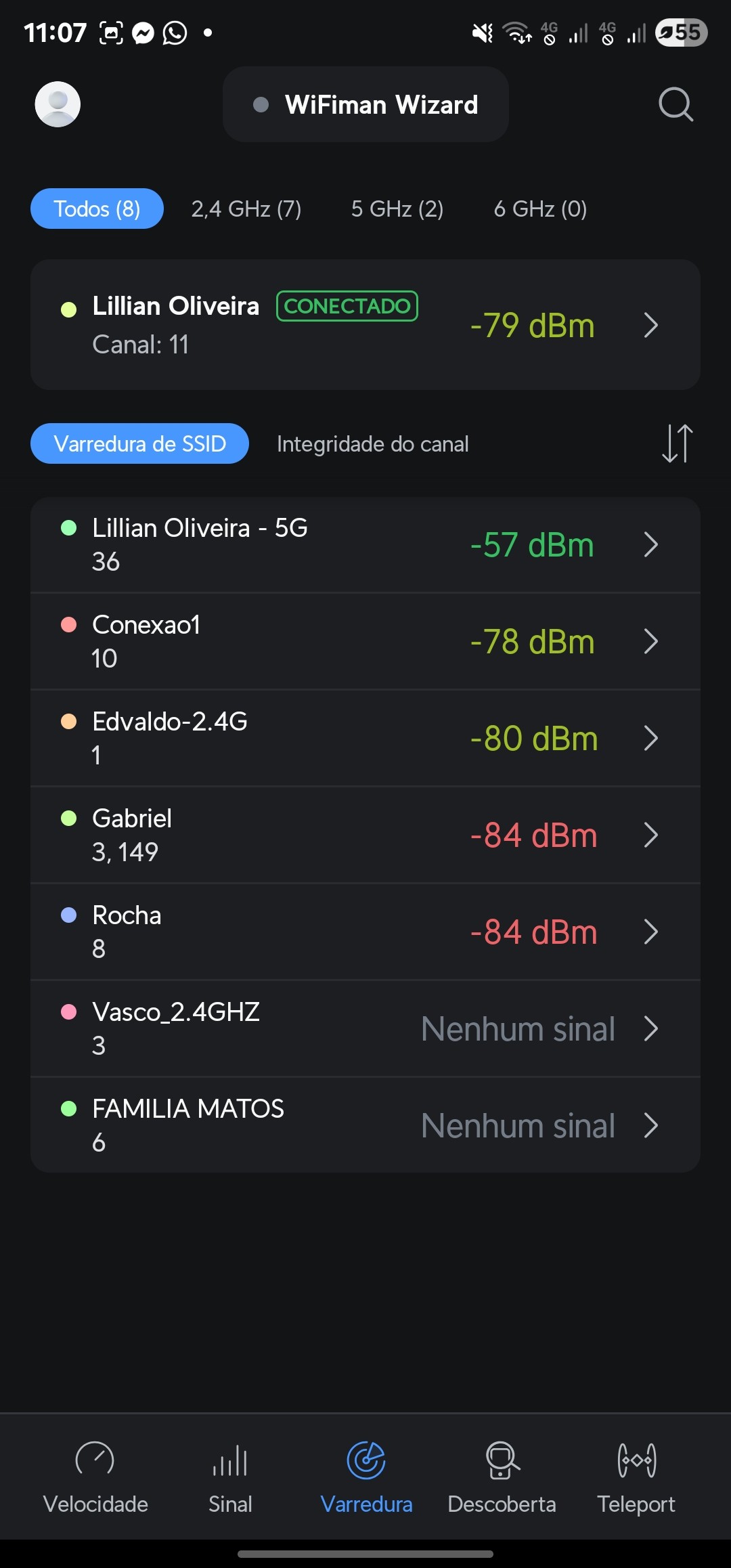This screenshot has height=1568, width=731.
Task: View the Vasco_2.4GHZ network
Action: pos(365,1028)
